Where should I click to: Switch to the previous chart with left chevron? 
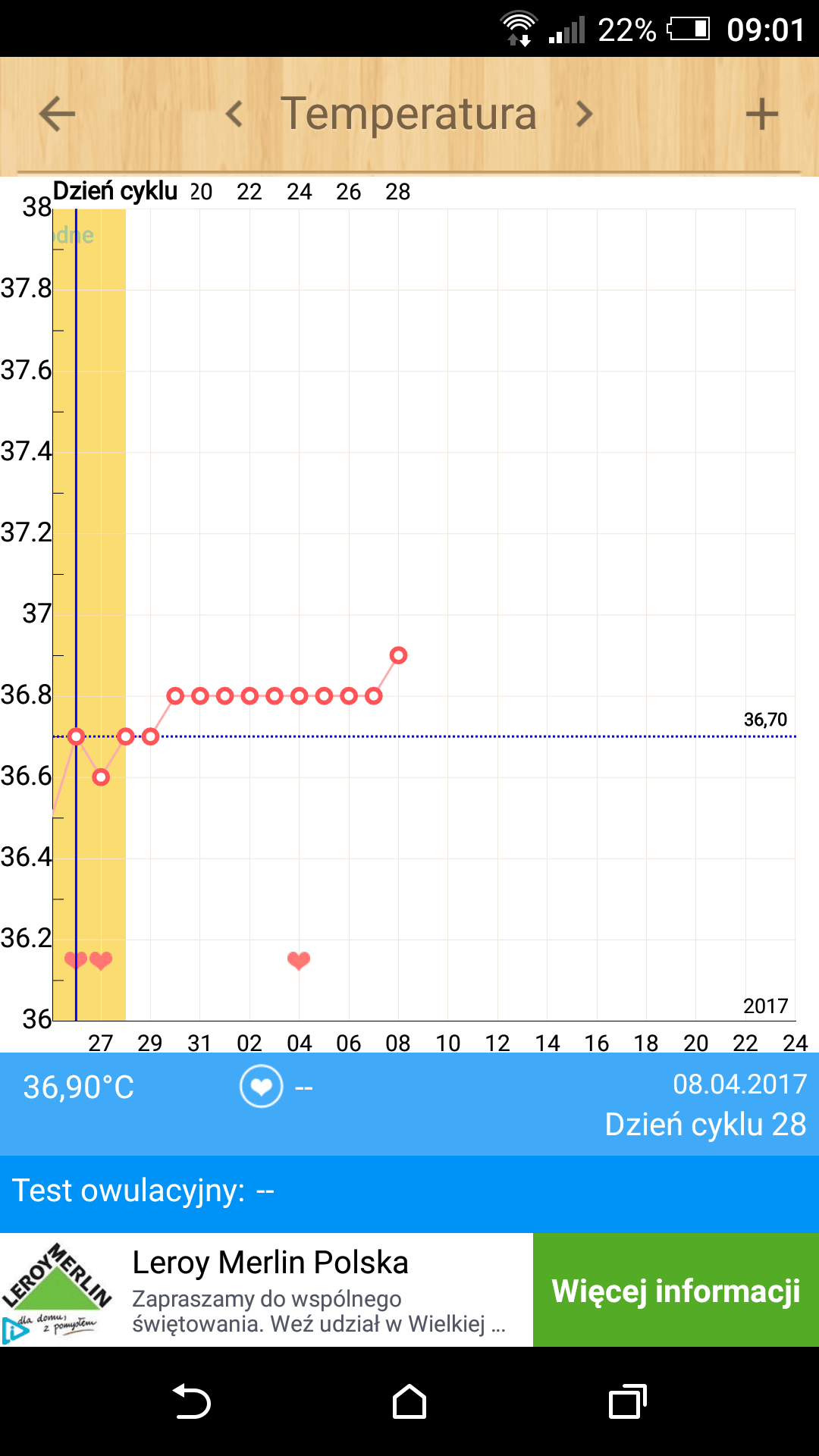click(234, 115)
